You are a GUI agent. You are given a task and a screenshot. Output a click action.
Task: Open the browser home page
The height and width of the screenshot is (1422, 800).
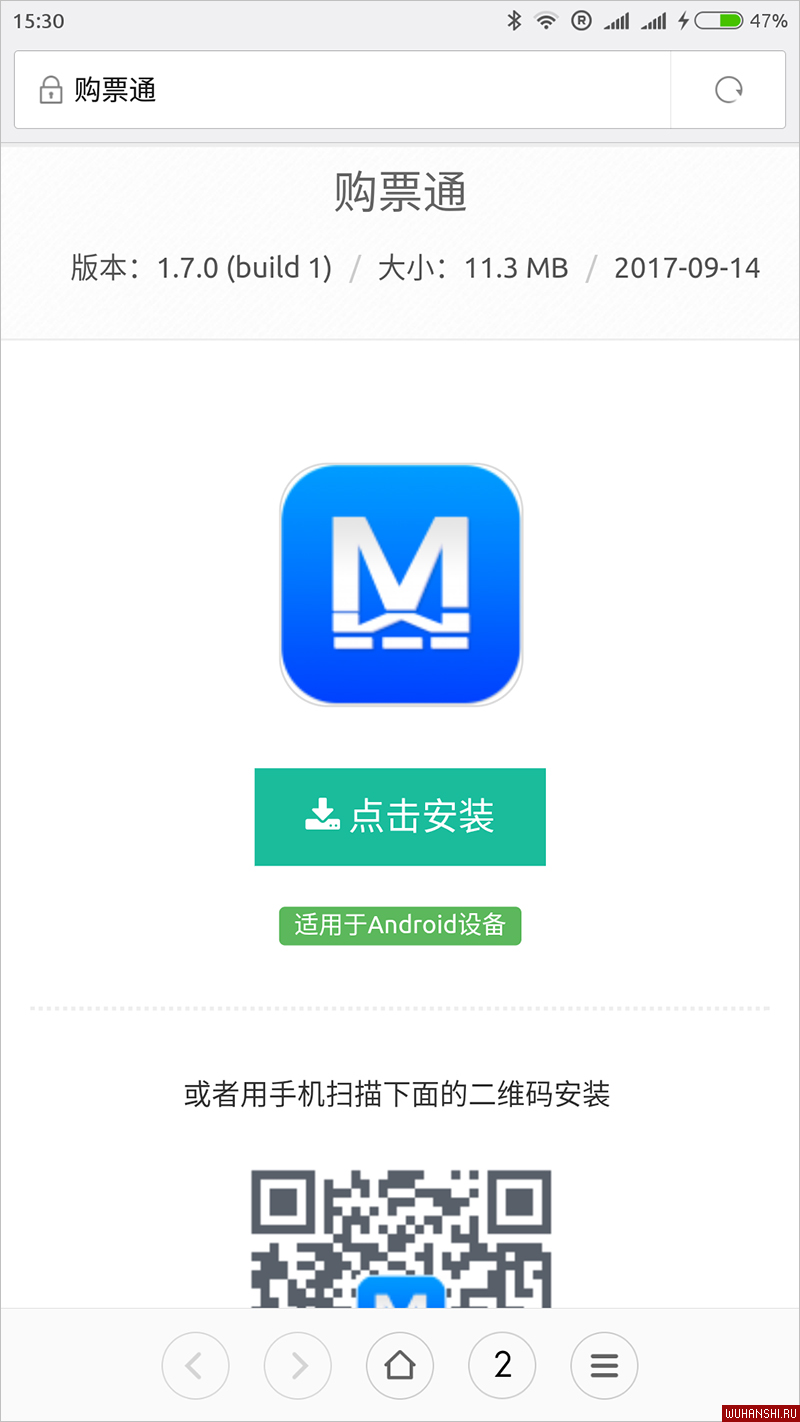[400, 1365]
